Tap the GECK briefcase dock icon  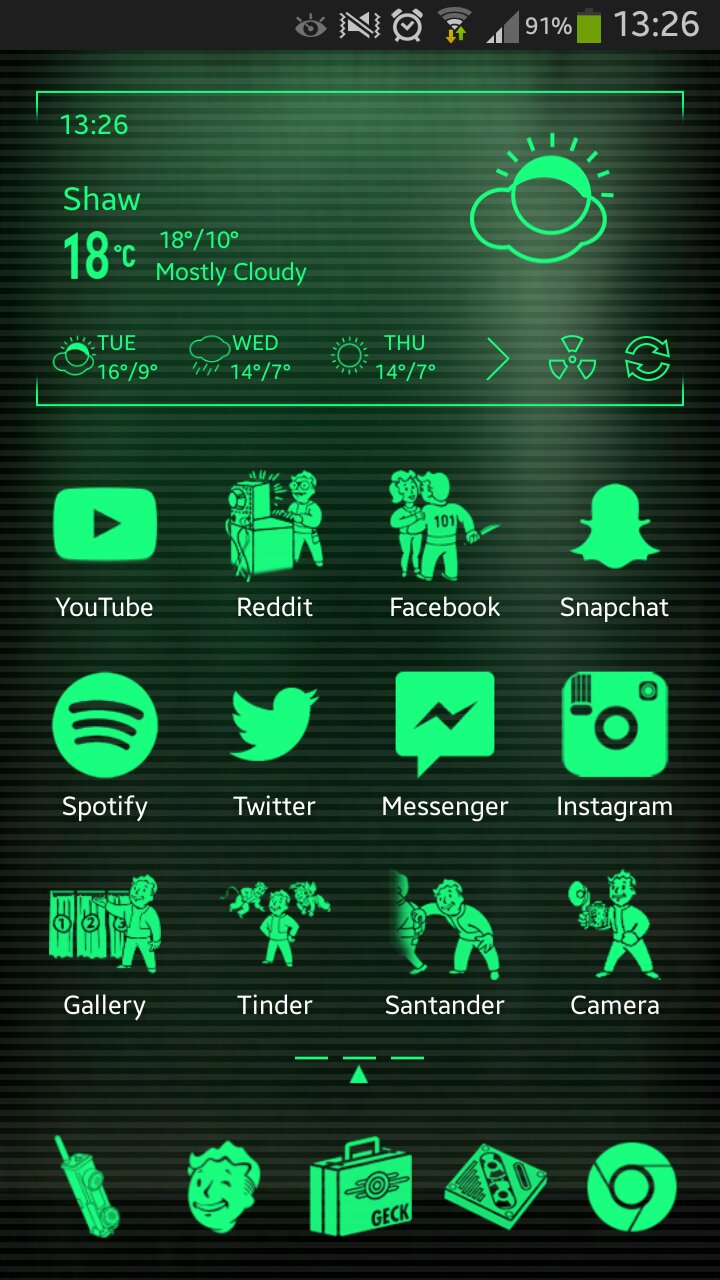coord(360,1187)
